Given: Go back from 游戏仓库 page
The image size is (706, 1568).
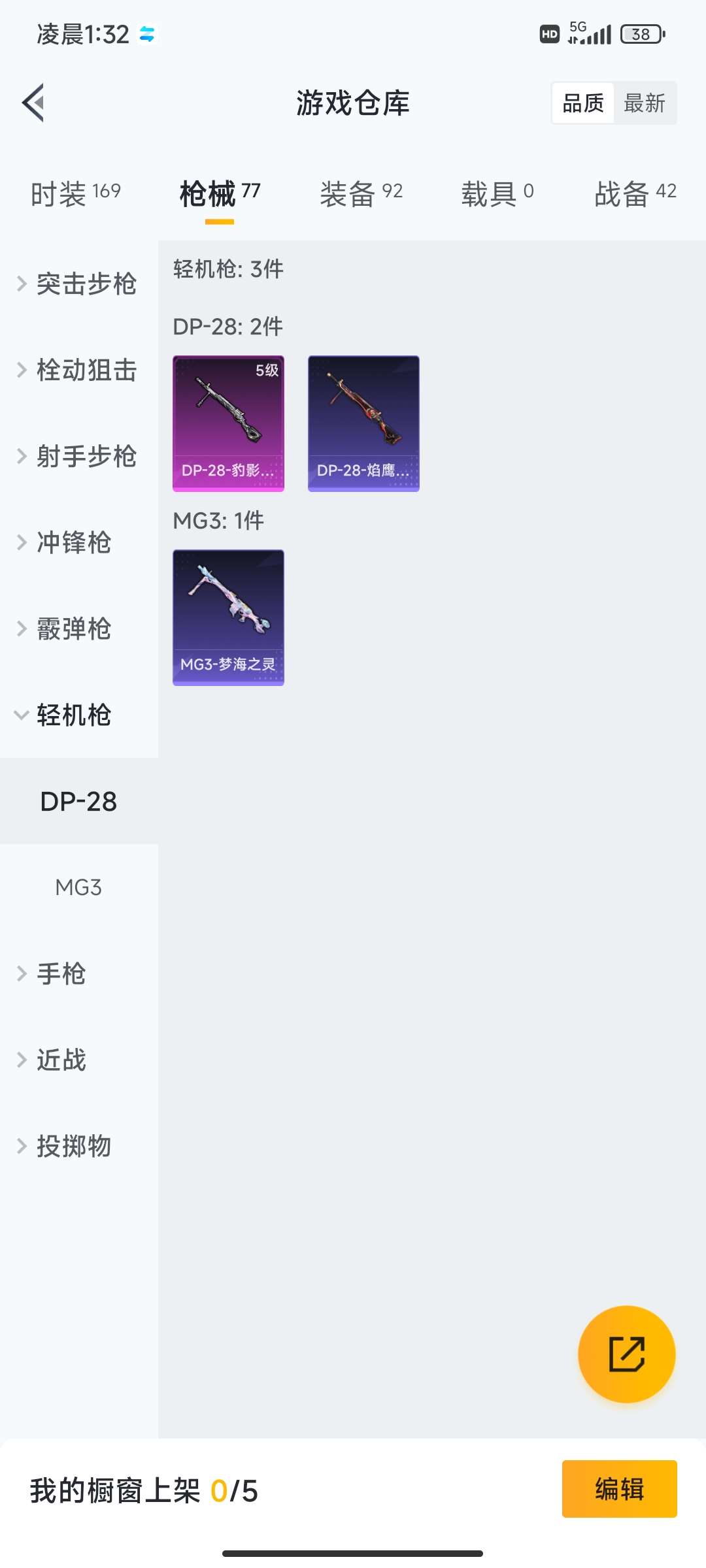Looking at the screenshot, I should point(33,103).
